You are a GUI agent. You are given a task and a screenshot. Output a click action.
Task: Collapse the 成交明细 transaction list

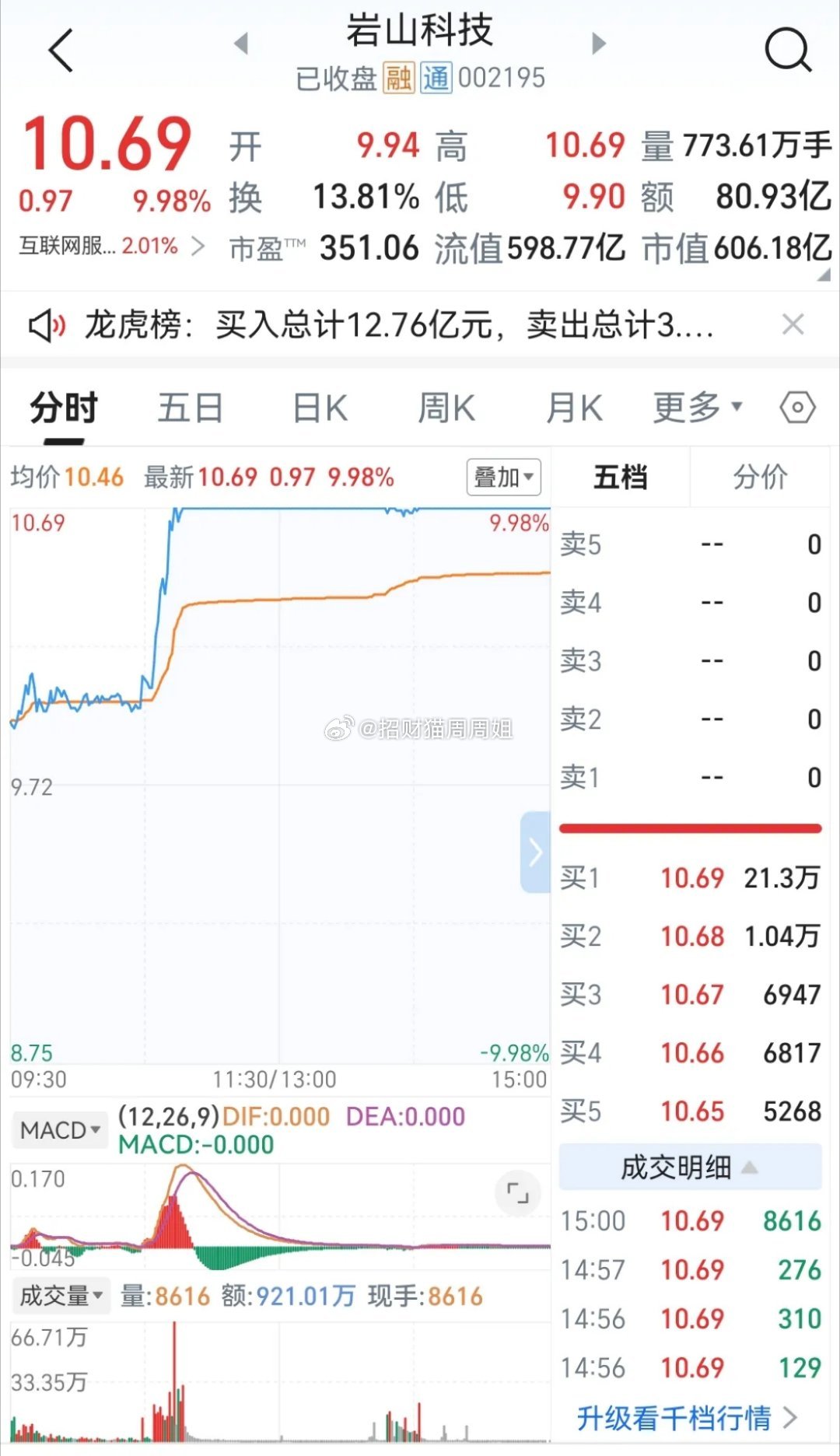691,1167
